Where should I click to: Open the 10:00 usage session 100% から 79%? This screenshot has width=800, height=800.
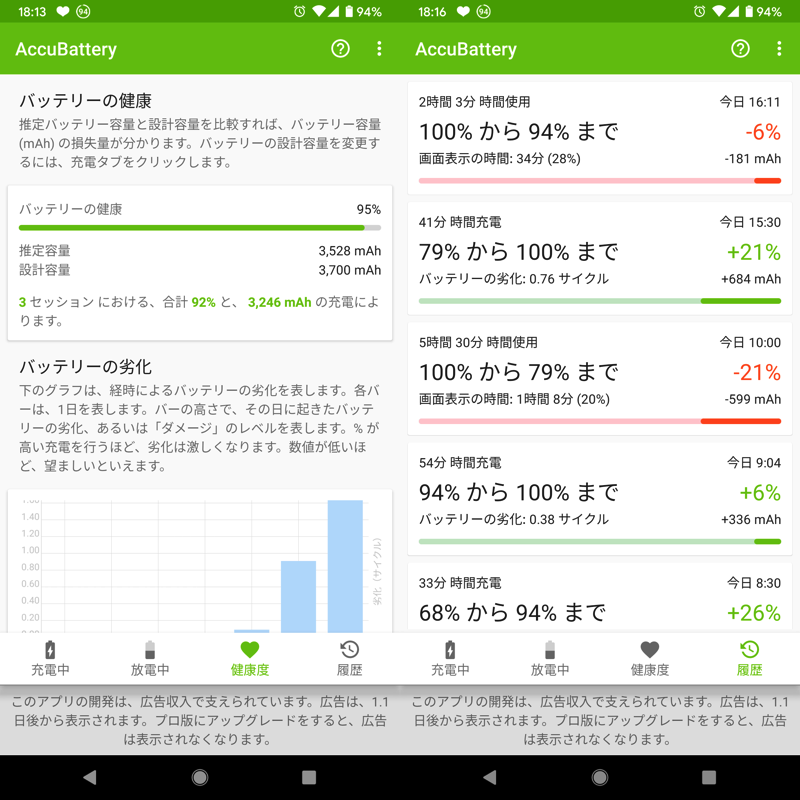coord(600,378)
